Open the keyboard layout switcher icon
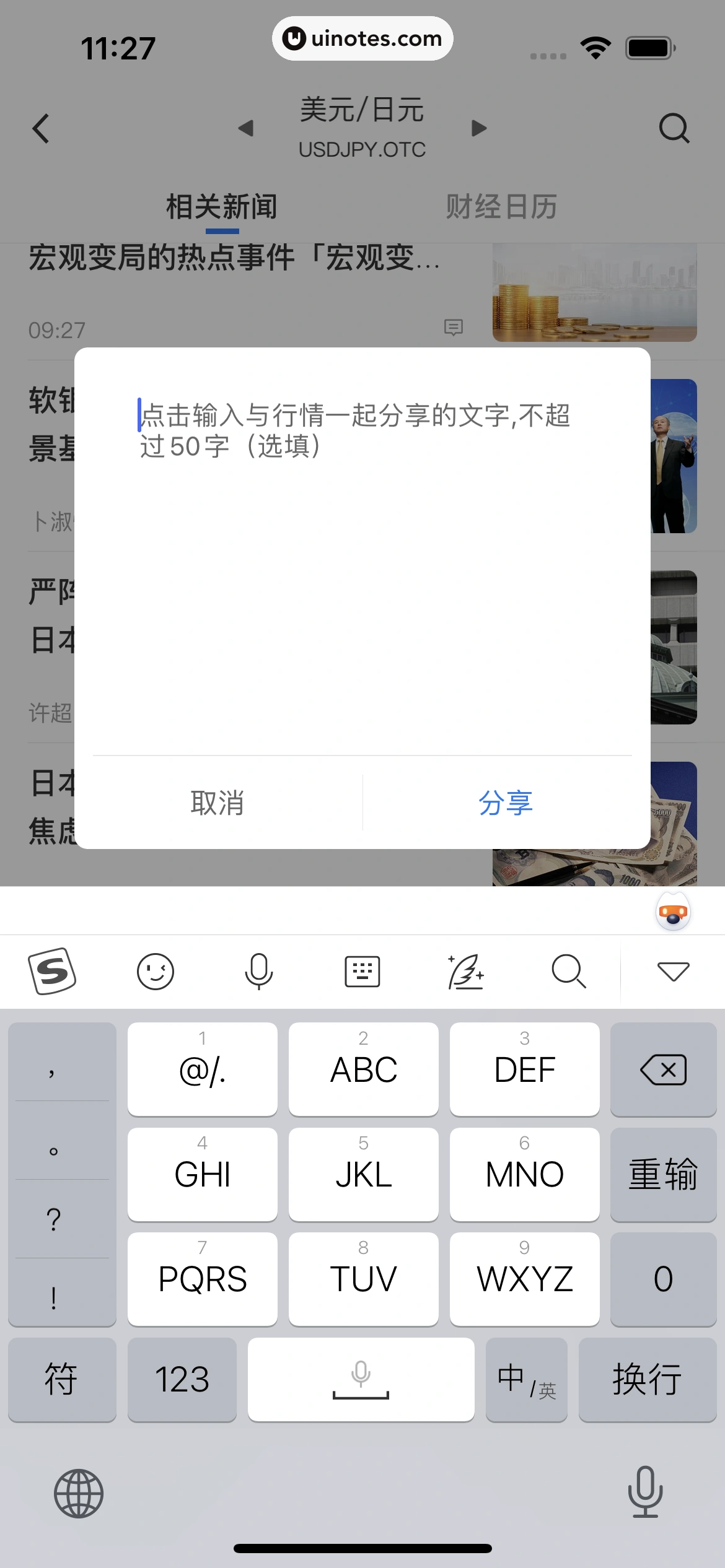 (x=362, y=971)
